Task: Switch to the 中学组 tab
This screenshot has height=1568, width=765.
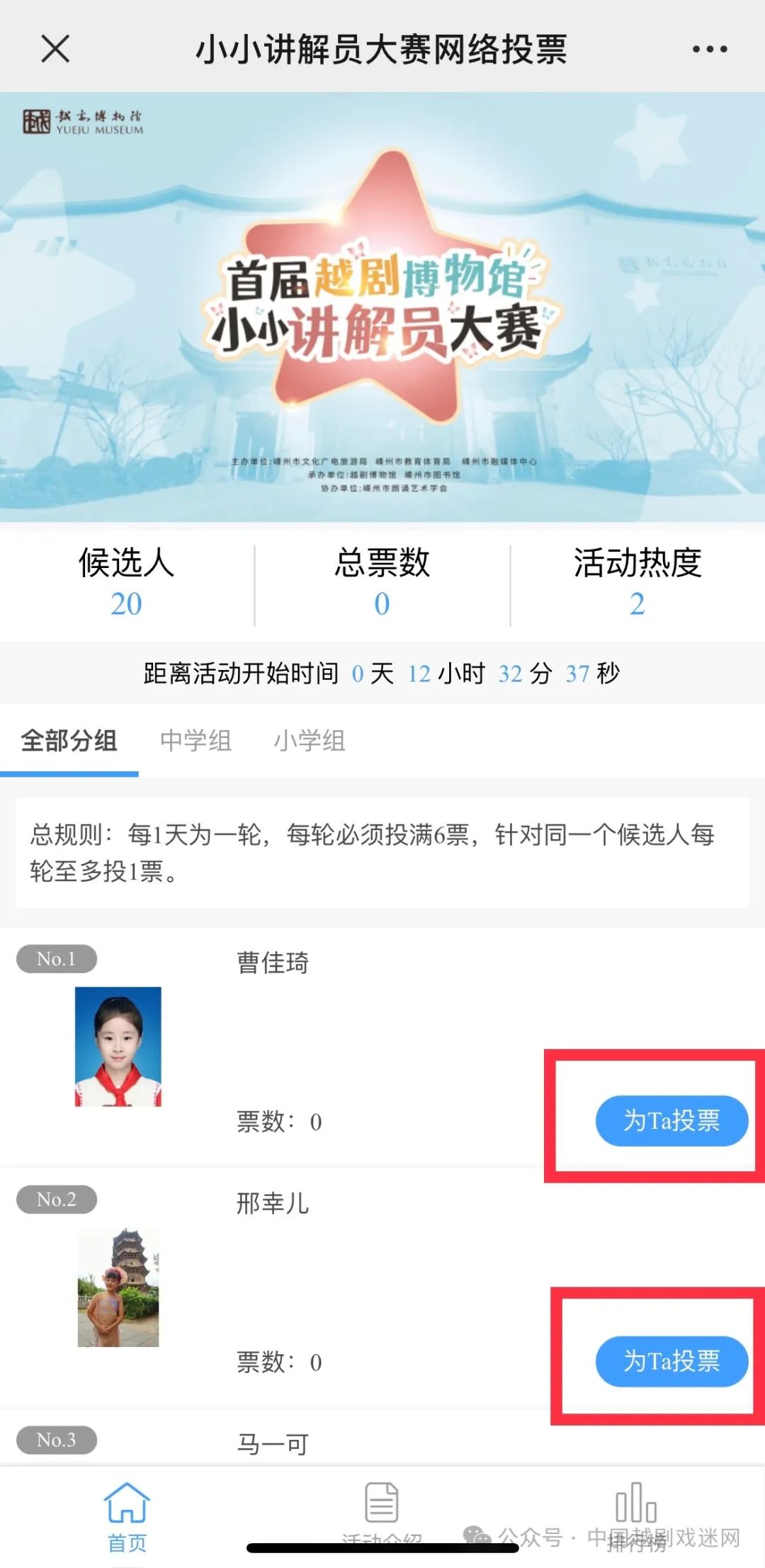Action: pyautogui.click(x=195, y=741)
